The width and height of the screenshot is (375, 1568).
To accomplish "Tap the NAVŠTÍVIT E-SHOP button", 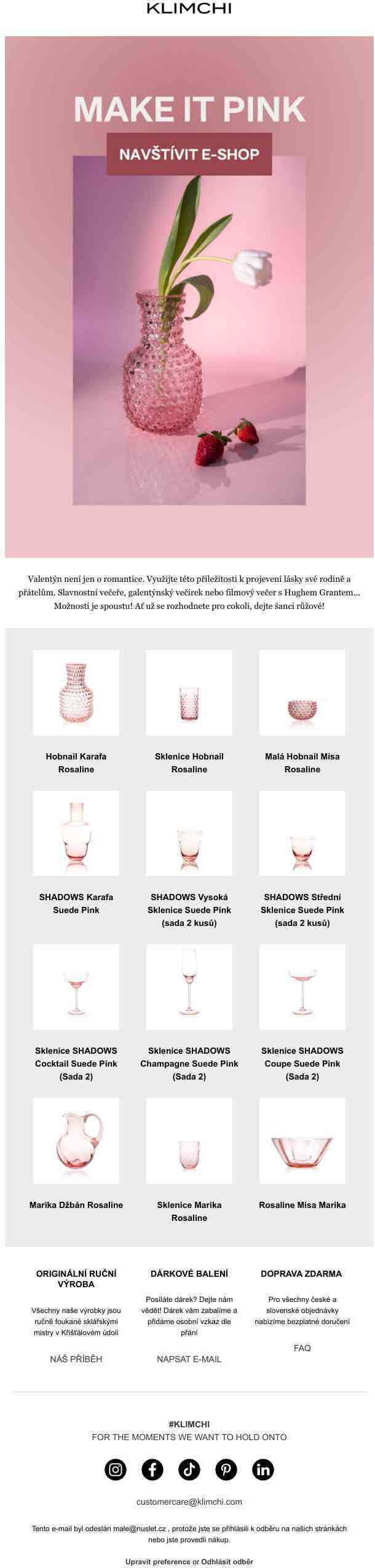I will point(189,154).
